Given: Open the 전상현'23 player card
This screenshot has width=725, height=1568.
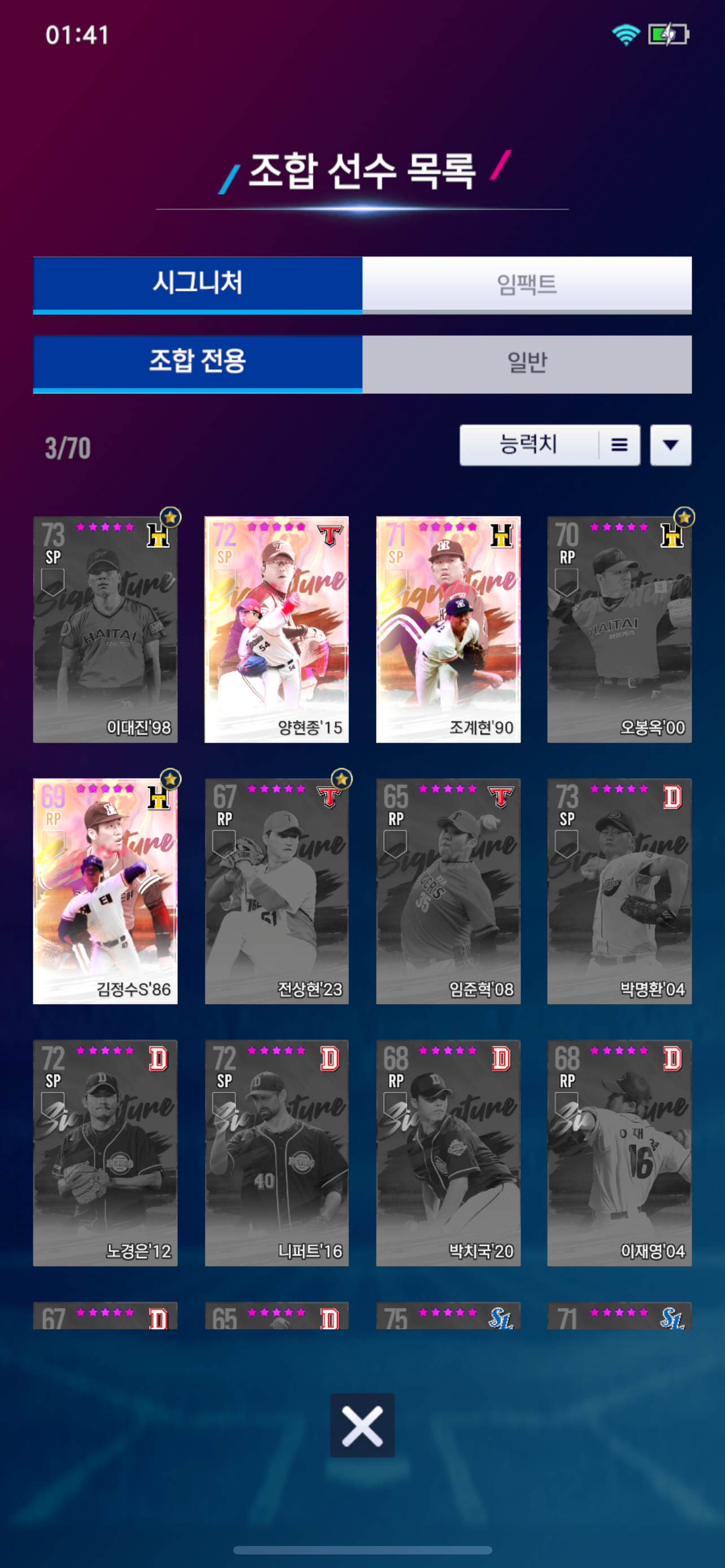Looking at the screenshot, I should click(x=276, y=891).
